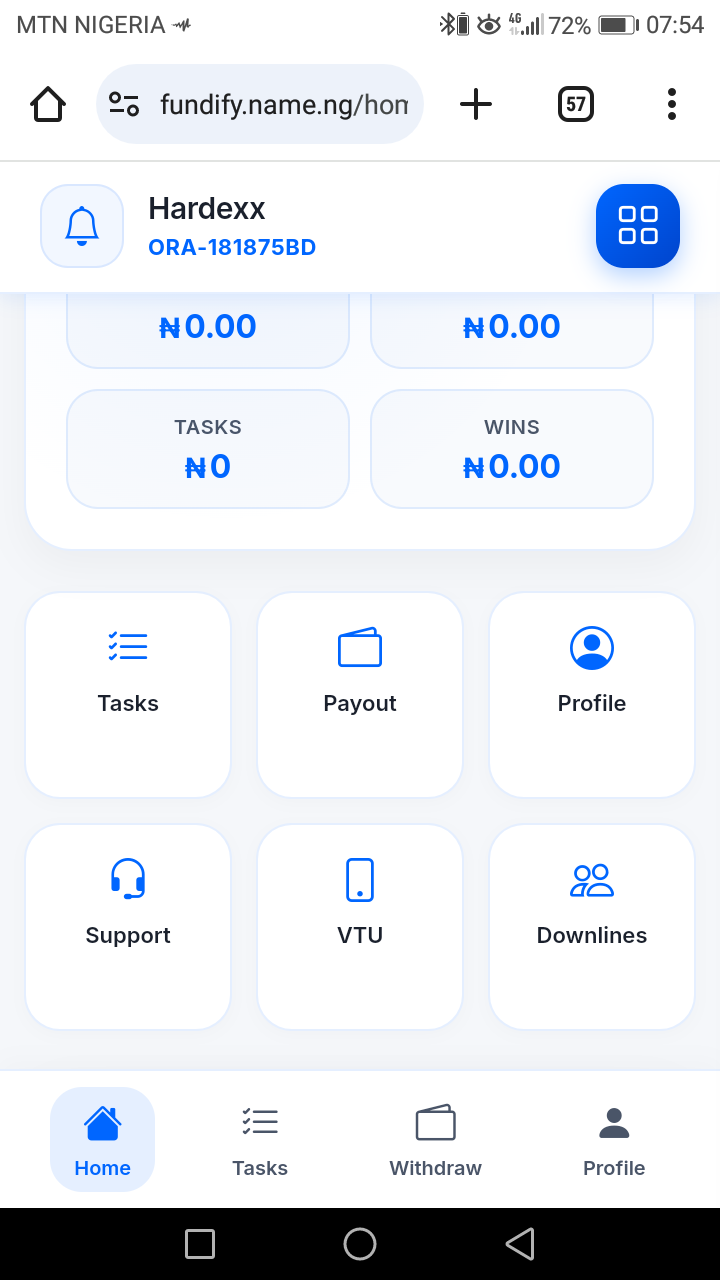Contact Support via the headset card
This screenshot has width=720, height=1280.
click(x=128, y=927)
